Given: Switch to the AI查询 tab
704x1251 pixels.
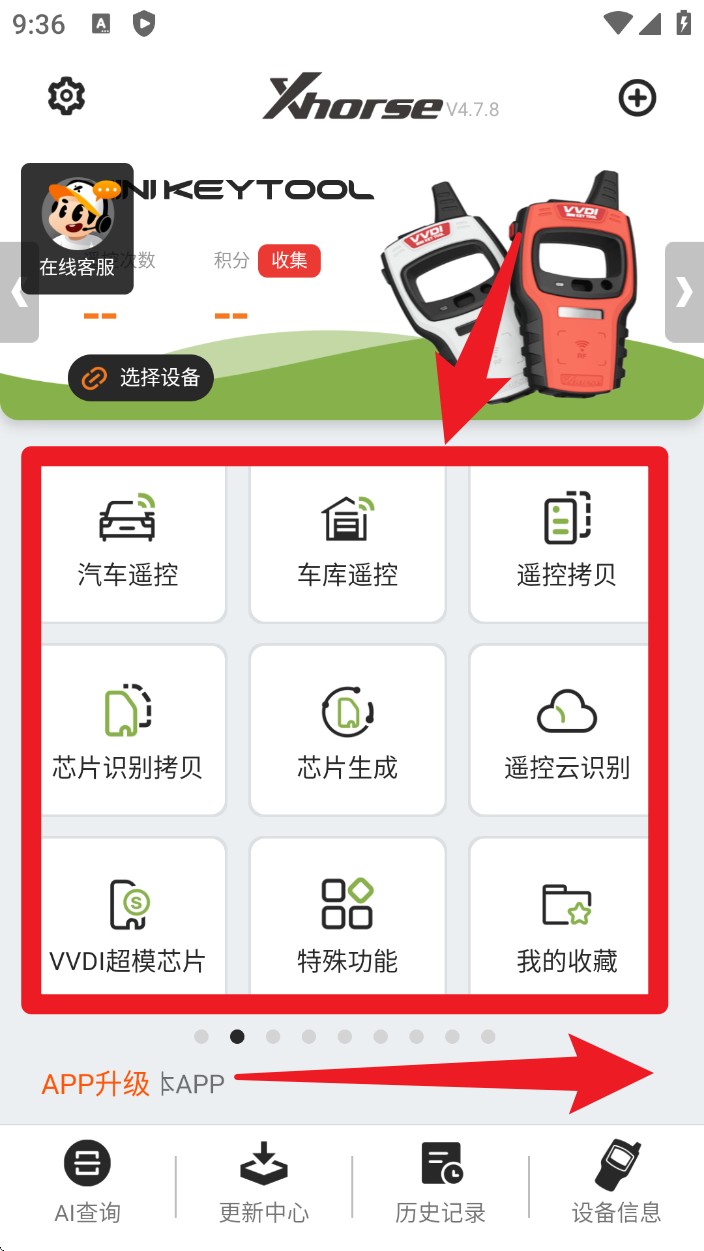Looking at the screenshot, I should point(87,1185).
